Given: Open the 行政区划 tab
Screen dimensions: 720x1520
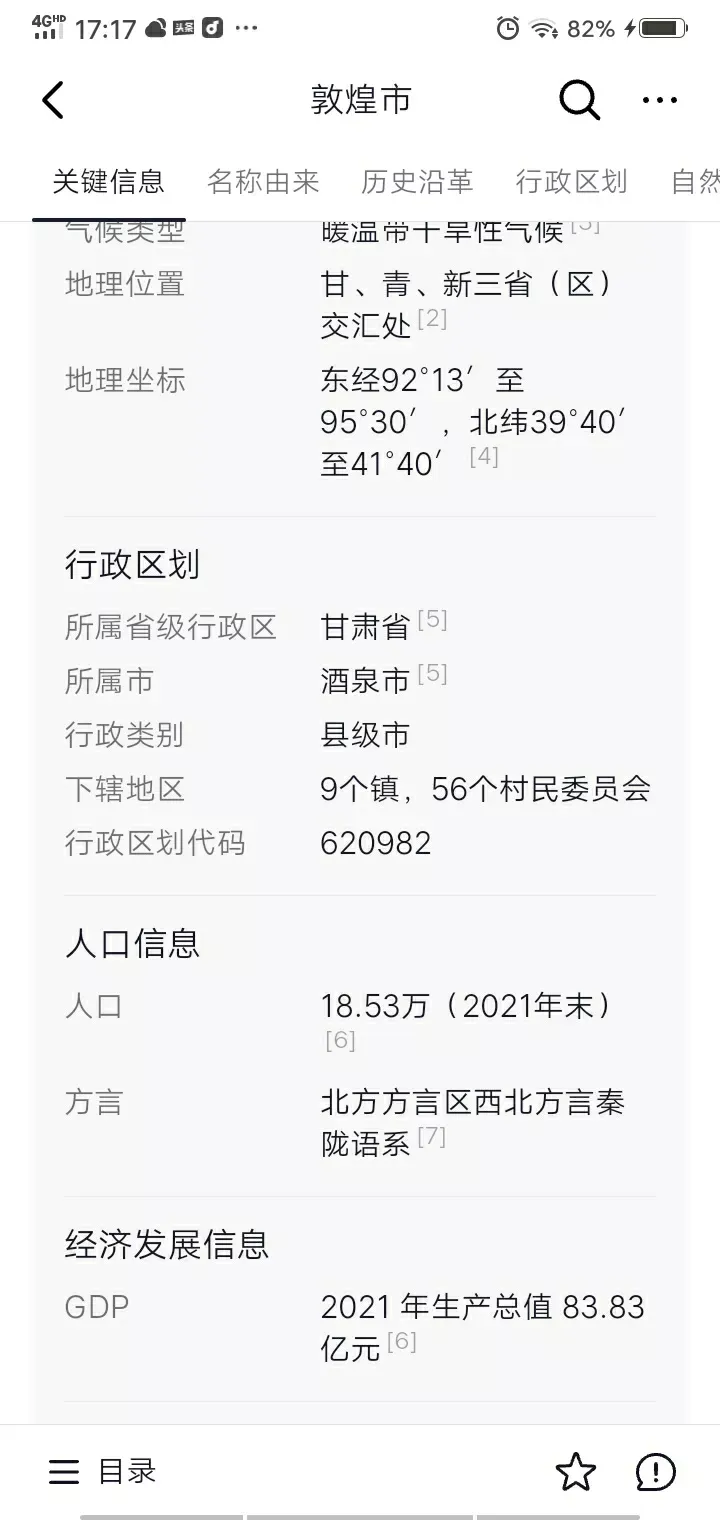Looking at the screenshot, I should pos(571,181).
